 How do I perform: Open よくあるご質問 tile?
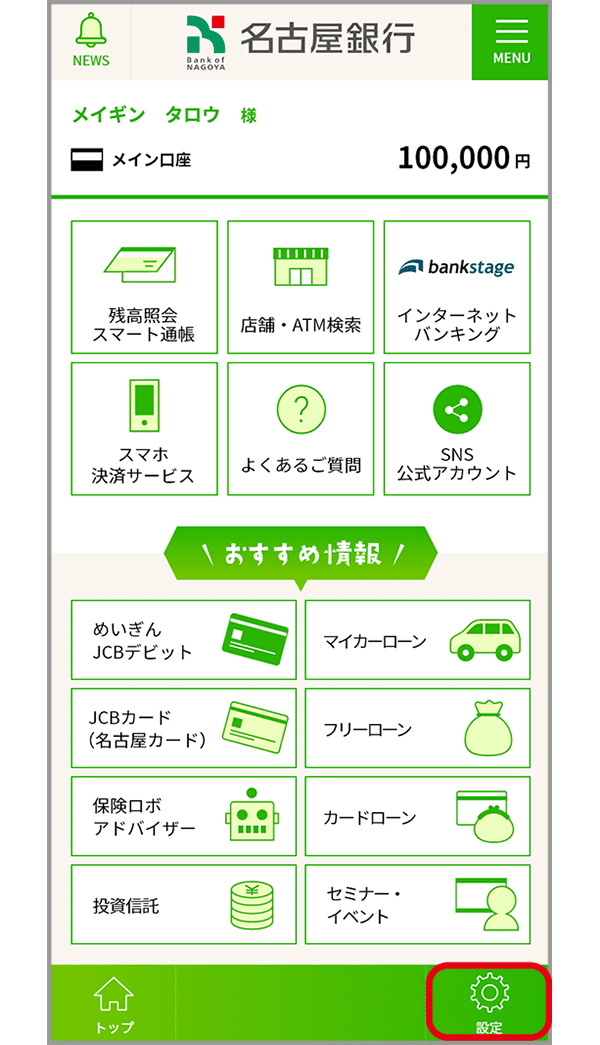pos(300,429)
